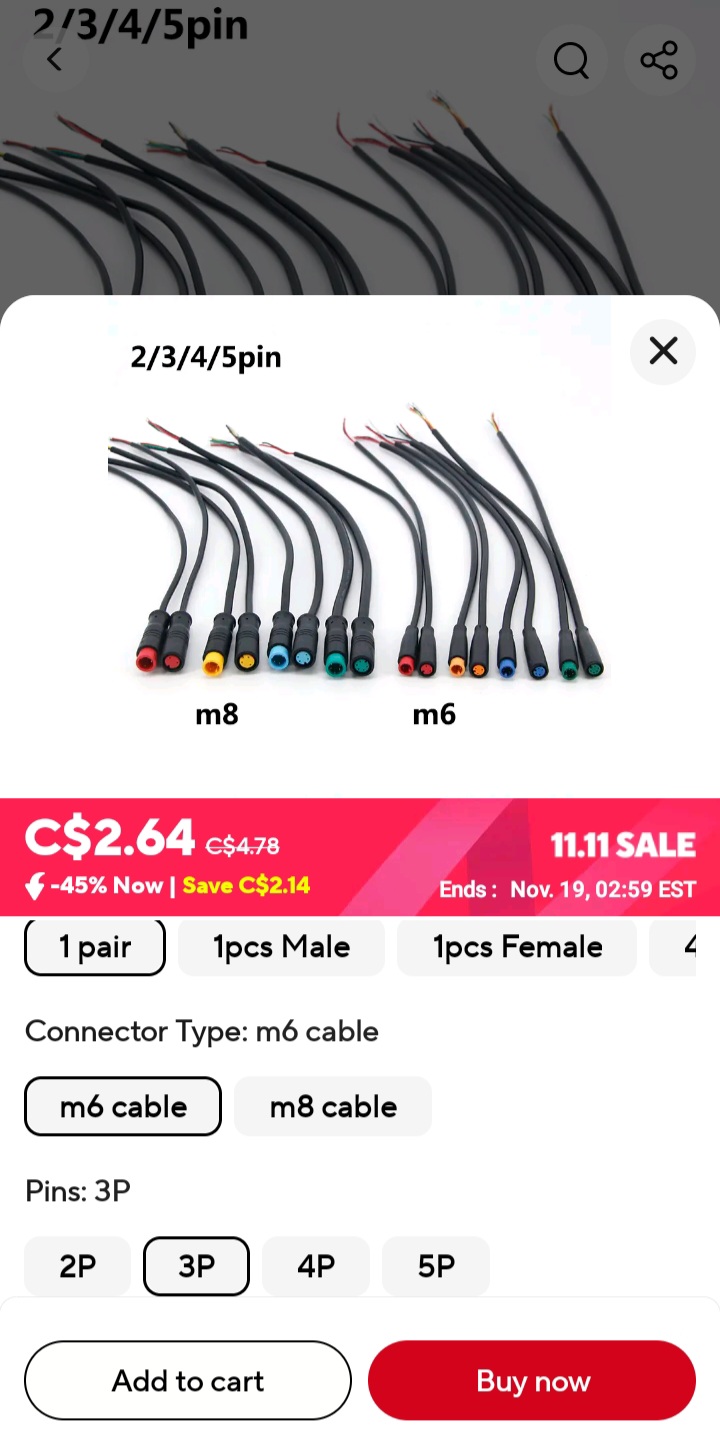Viewport: 720px width, 1433px height.
Task: View the discounted C$2.64 price details
Action: pos(110,838)
